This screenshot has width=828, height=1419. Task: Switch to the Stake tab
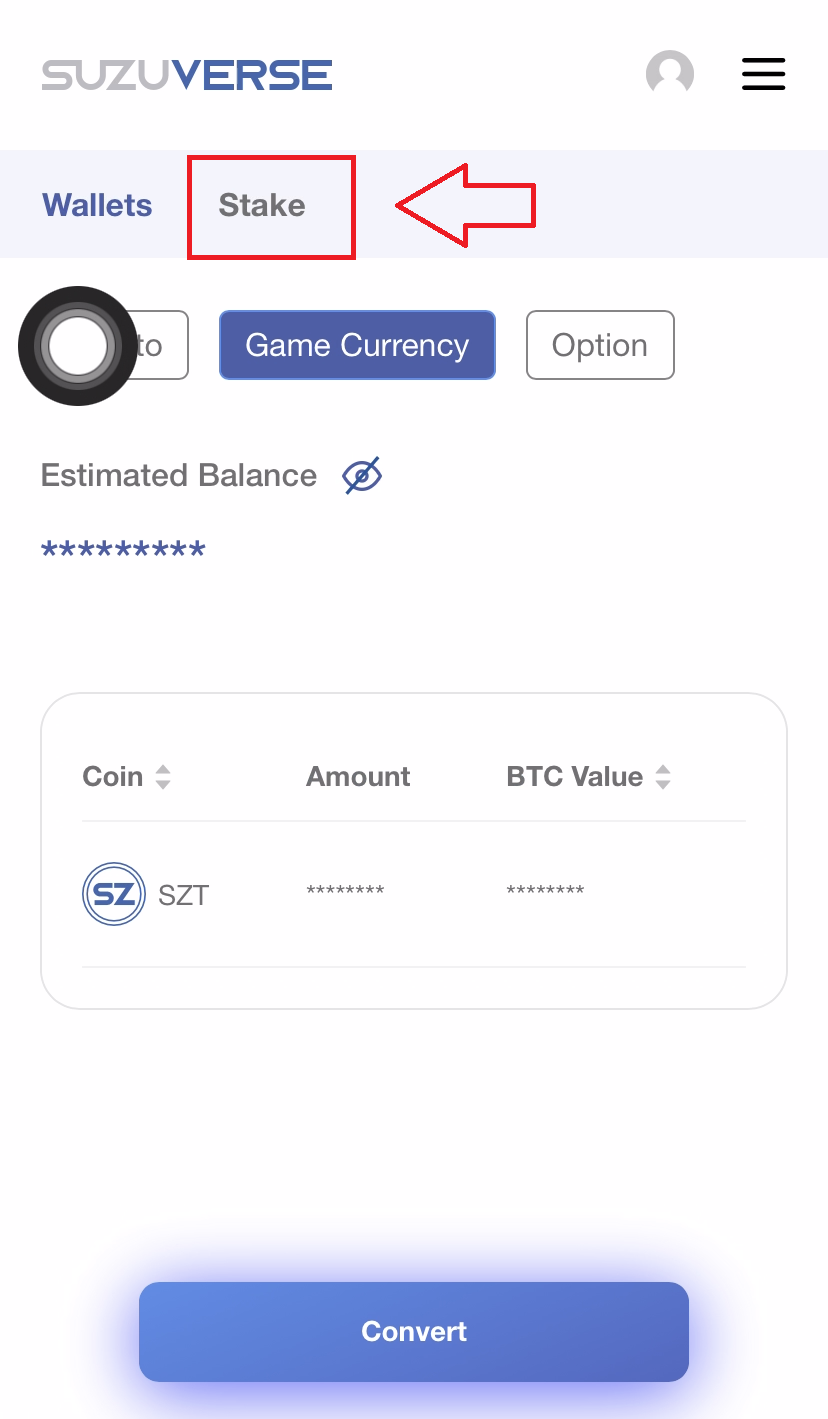click(x=262, y=205)
